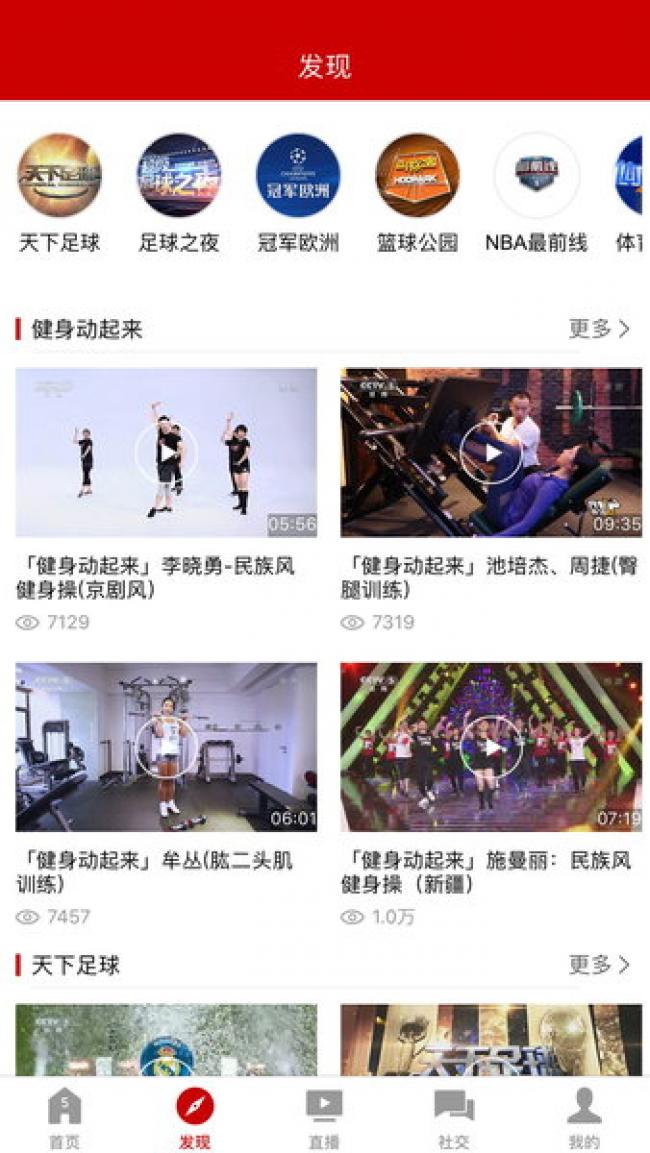This screenshot has height=1153, width=650.
Task: Switch to the 首页 tab
Action: pyautogui.click(x=65, y=1117)
